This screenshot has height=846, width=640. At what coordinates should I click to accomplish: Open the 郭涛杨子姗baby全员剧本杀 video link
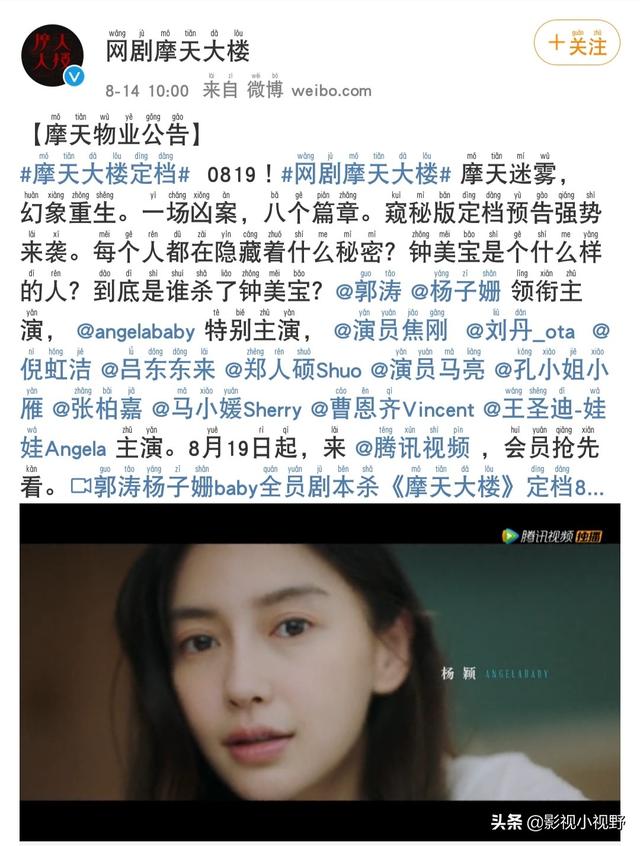pyautogui.click(x=339, y=488)
